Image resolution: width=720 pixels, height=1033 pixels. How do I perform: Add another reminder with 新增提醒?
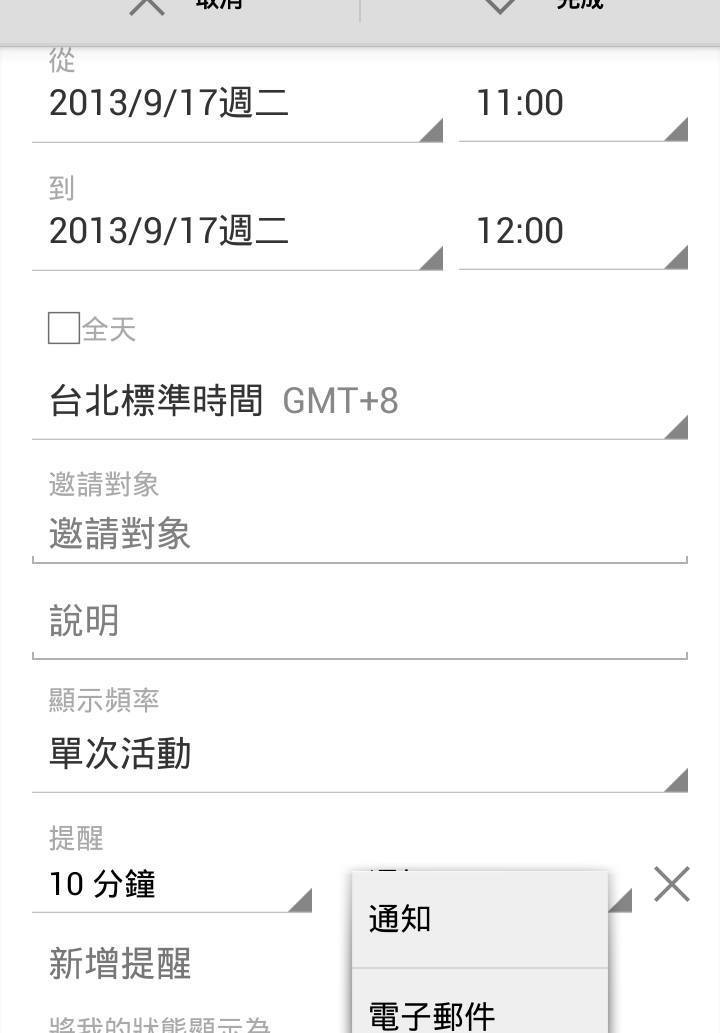(x=120, y=964)
